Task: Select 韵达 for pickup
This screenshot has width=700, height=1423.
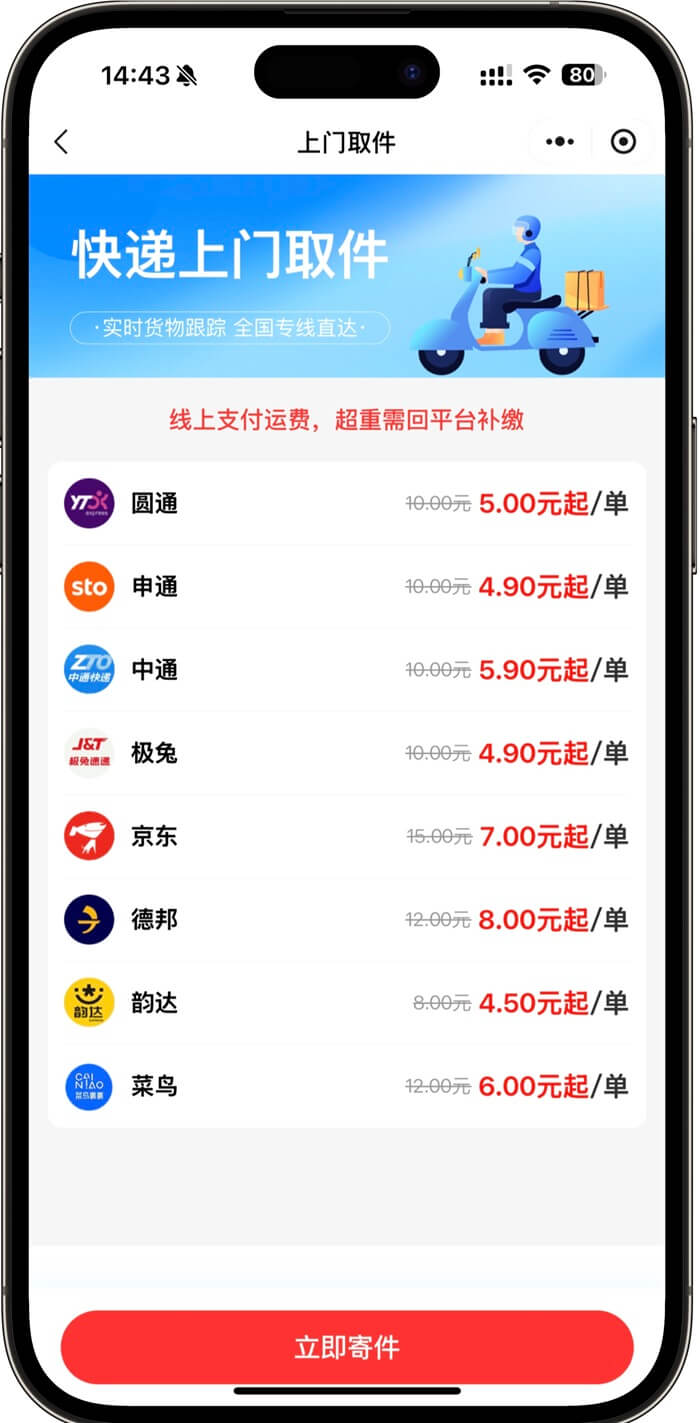Action: point(346,1002)
